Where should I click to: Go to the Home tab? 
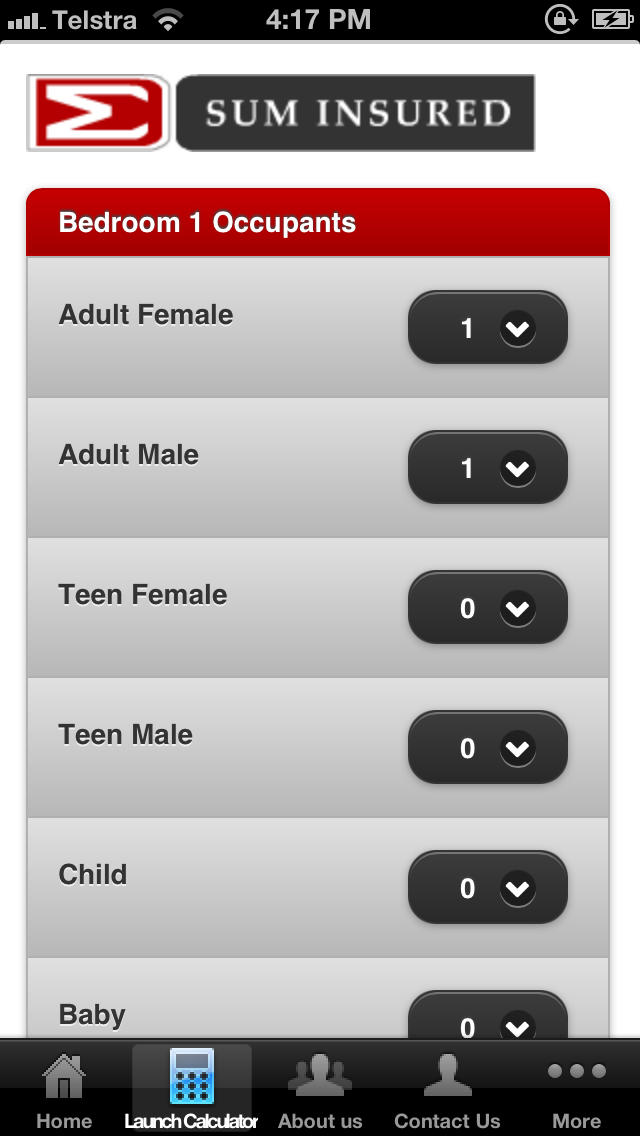pos(64,1089)
